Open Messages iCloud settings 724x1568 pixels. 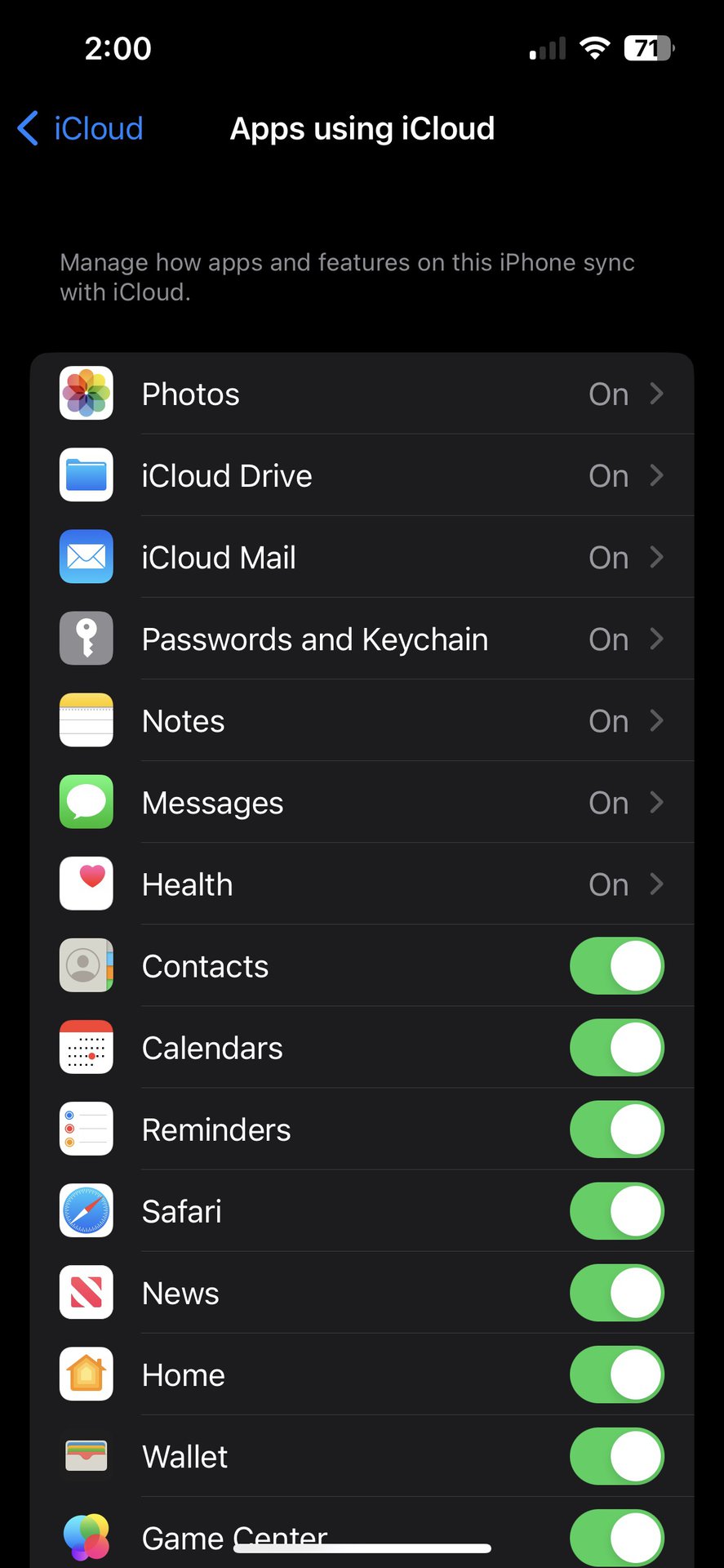[x=362, y=803]
